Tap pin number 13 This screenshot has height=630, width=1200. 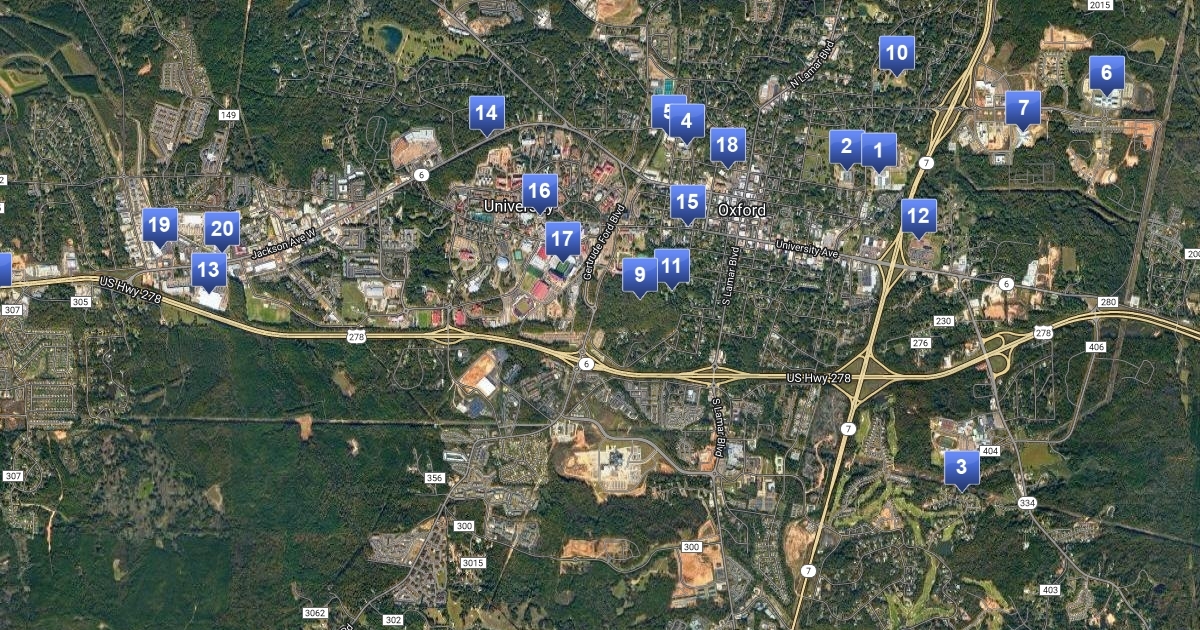click(x=208, y=269)
